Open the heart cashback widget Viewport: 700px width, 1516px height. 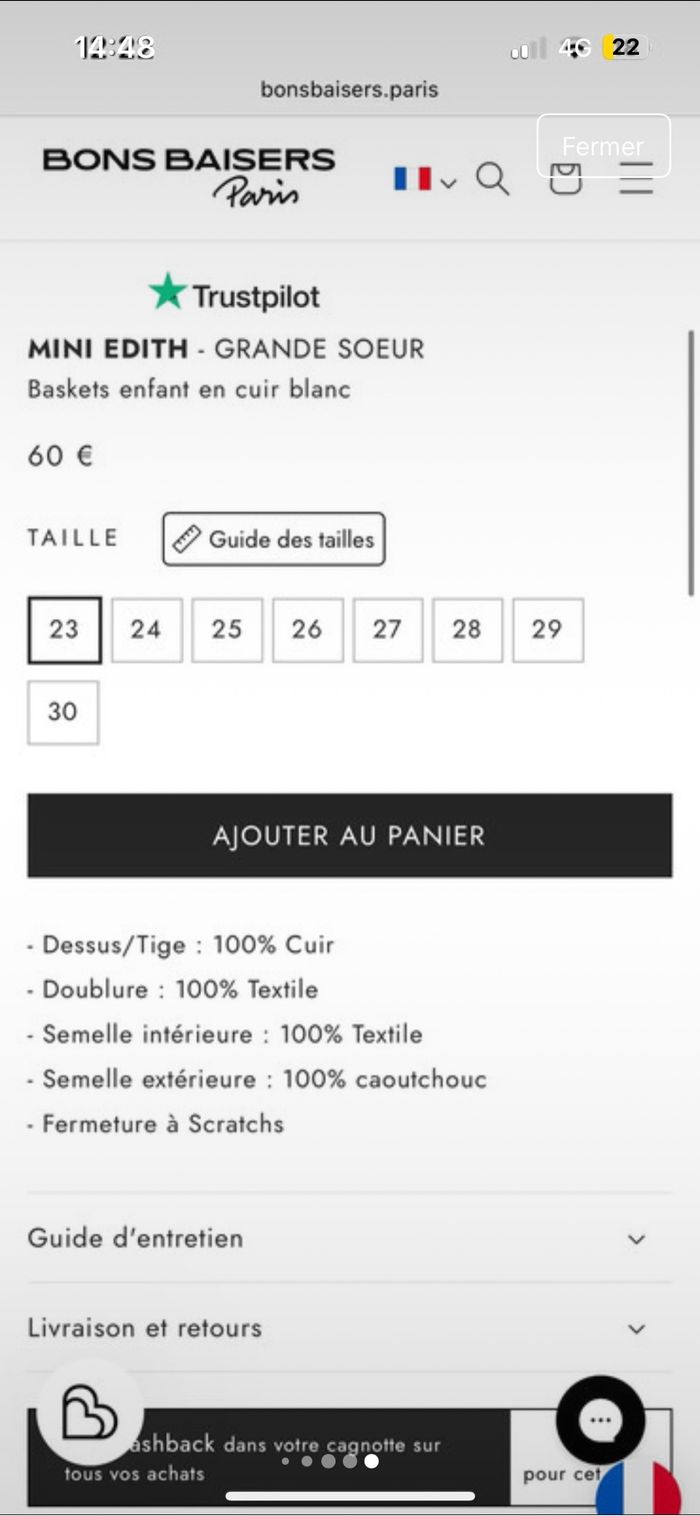pyautogui.click(x=90, y=1415)
